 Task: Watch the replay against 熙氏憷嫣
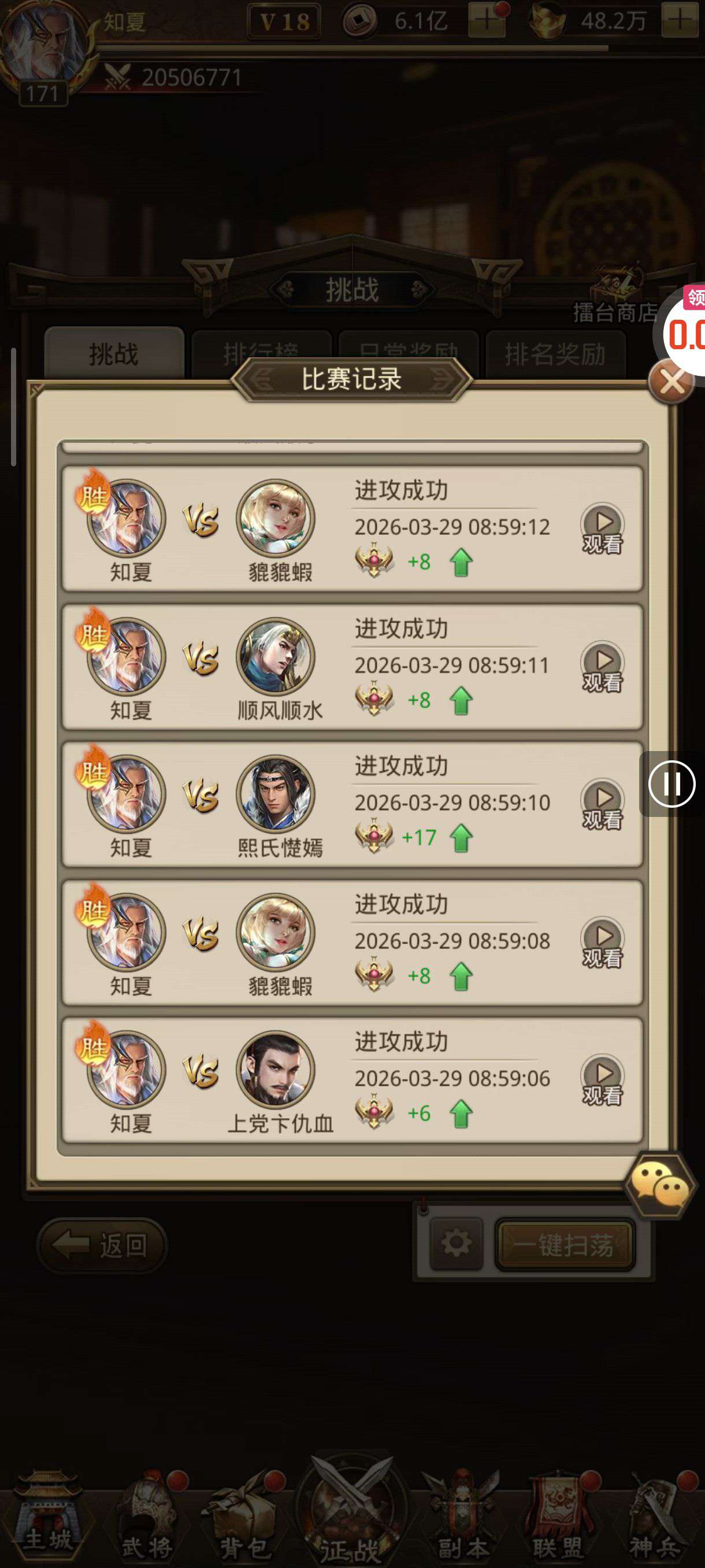pyautogui.click(x=602, y=804)
